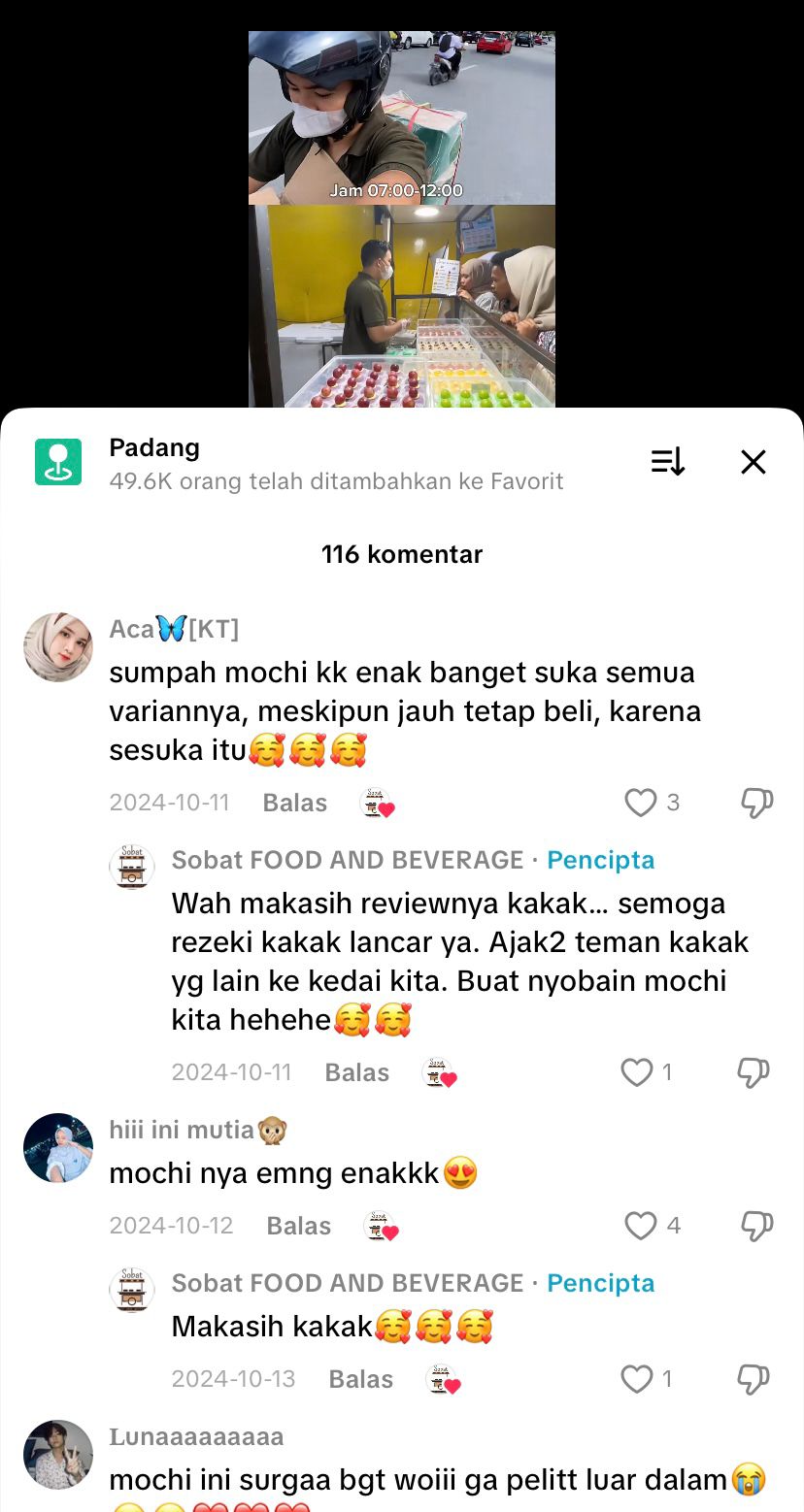Dislike Aca's comment
804x1512 pixels.
click(756, 803)
